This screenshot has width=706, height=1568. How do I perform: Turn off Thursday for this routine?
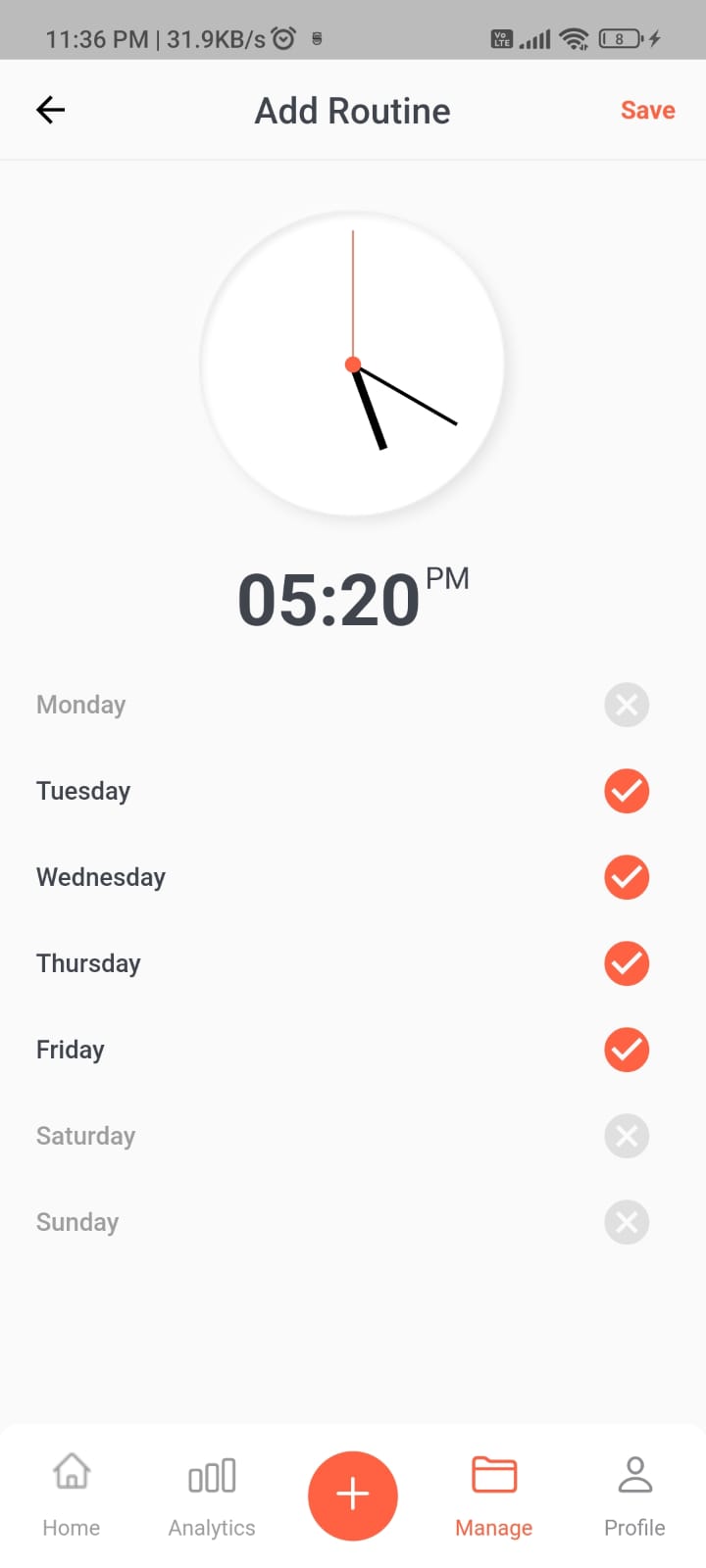pyautogui.click(x=627, y=963)
